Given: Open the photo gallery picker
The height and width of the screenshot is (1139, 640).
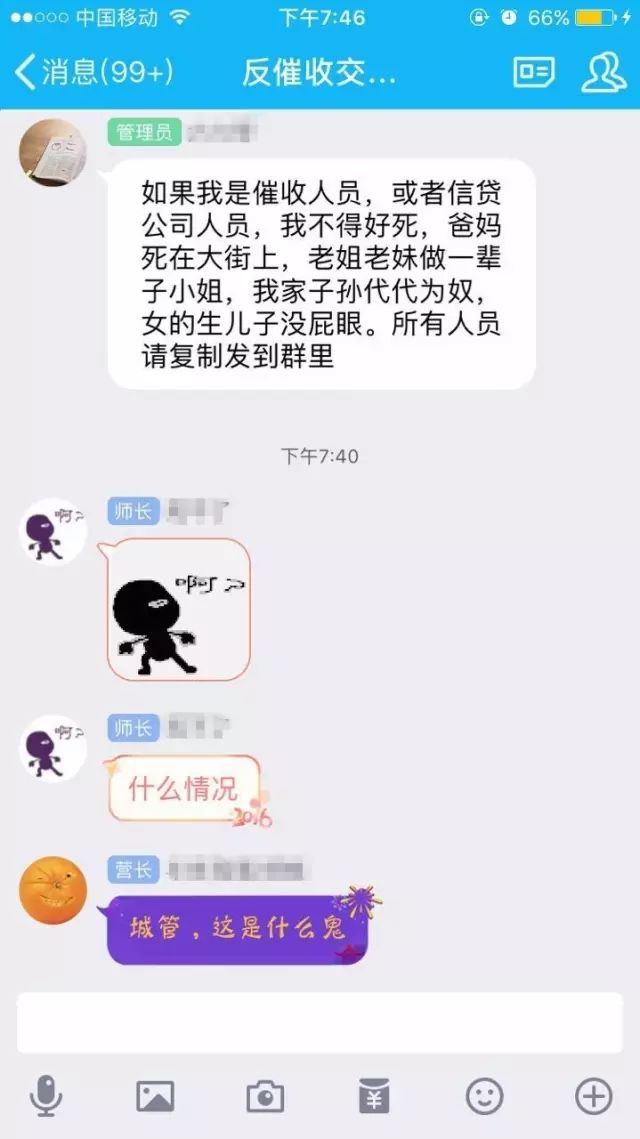Looking at the screenshot, I should pos(155,1097).
